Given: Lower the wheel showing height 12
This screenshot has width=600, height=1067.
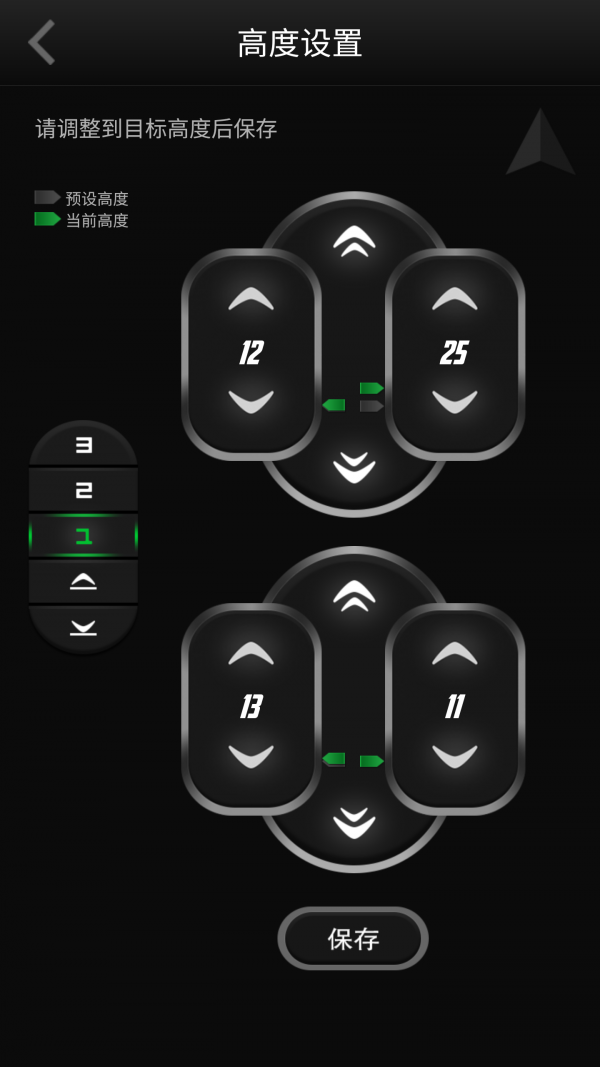Looking at the screenshot, I should coord(251,401).
